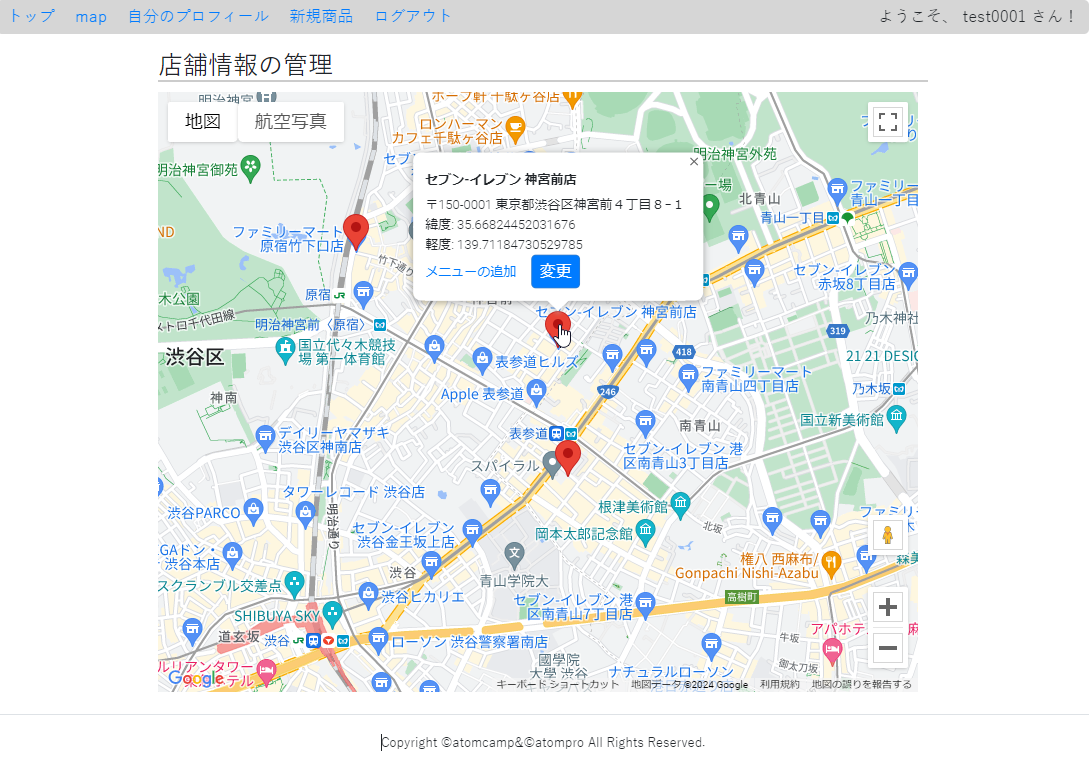
Task: Select ログアウト to sign out
Action: pos(413,16)
